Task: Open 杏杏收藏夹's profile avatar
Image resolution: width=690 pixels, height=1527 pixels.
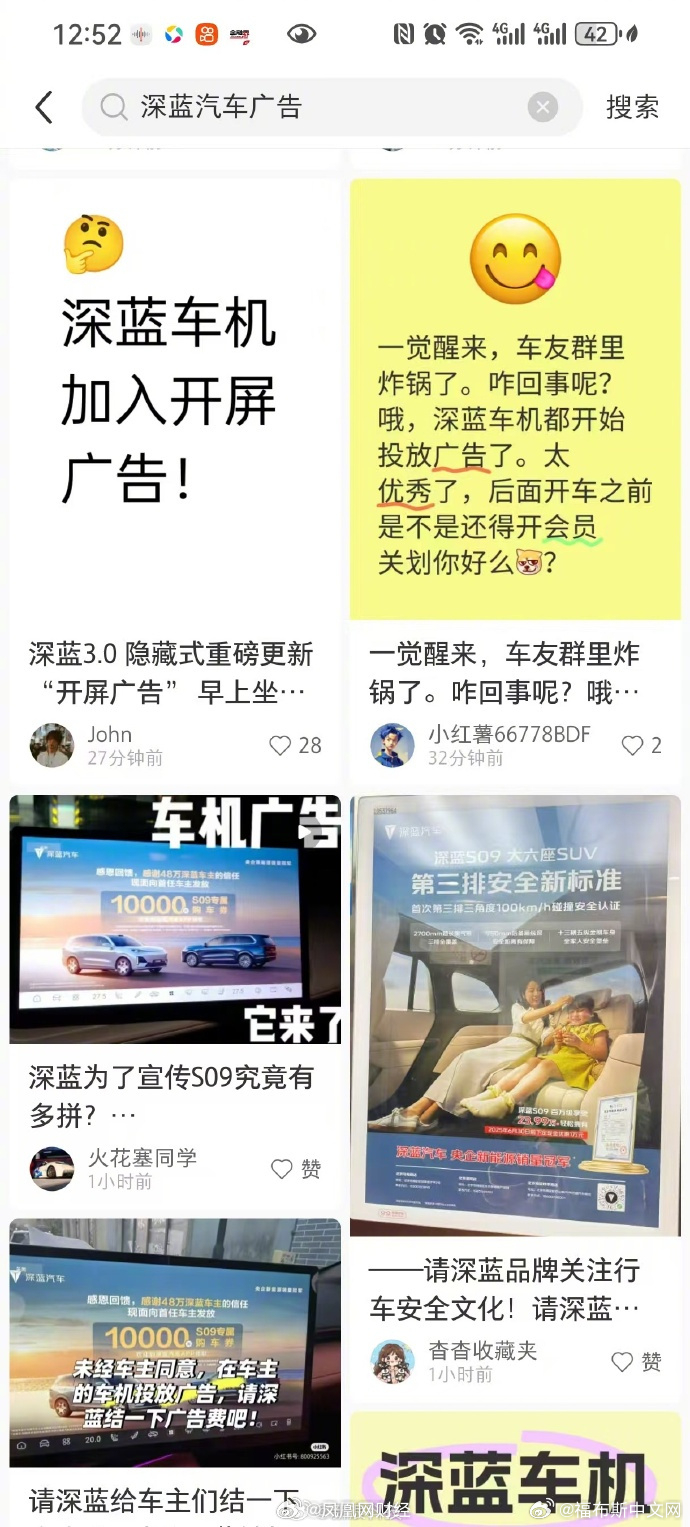Action: click(392, 1362)
